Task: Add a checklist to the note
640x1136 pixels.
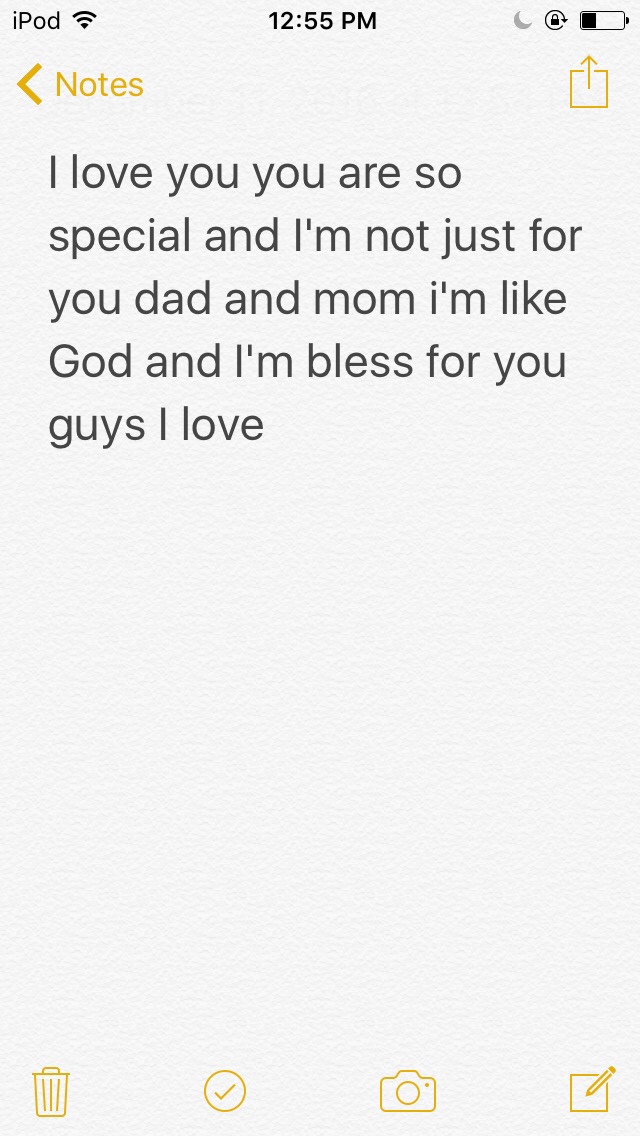Action: (225, 1091)
